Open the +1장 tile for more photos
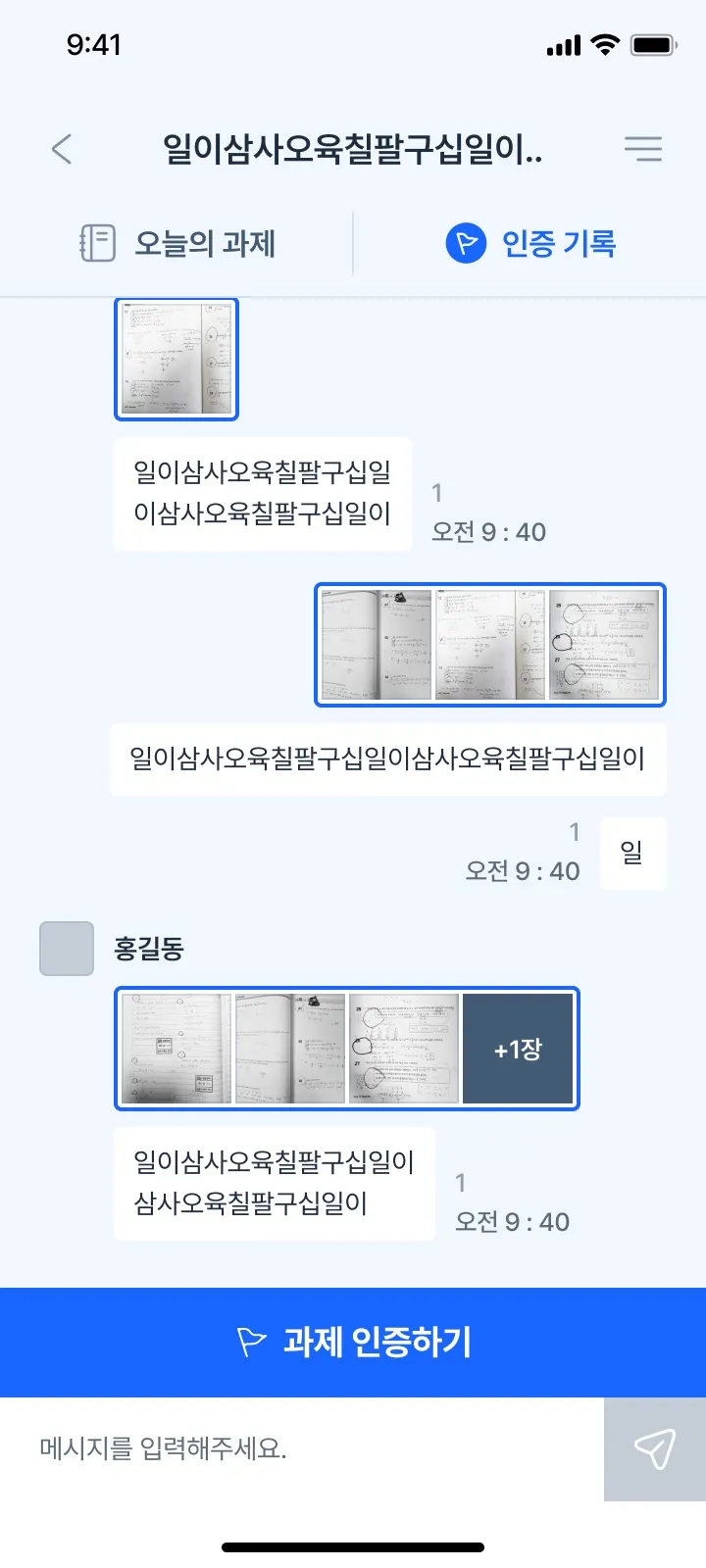The width and height of the screenshot is (706, 1568). click(518, 1050)
